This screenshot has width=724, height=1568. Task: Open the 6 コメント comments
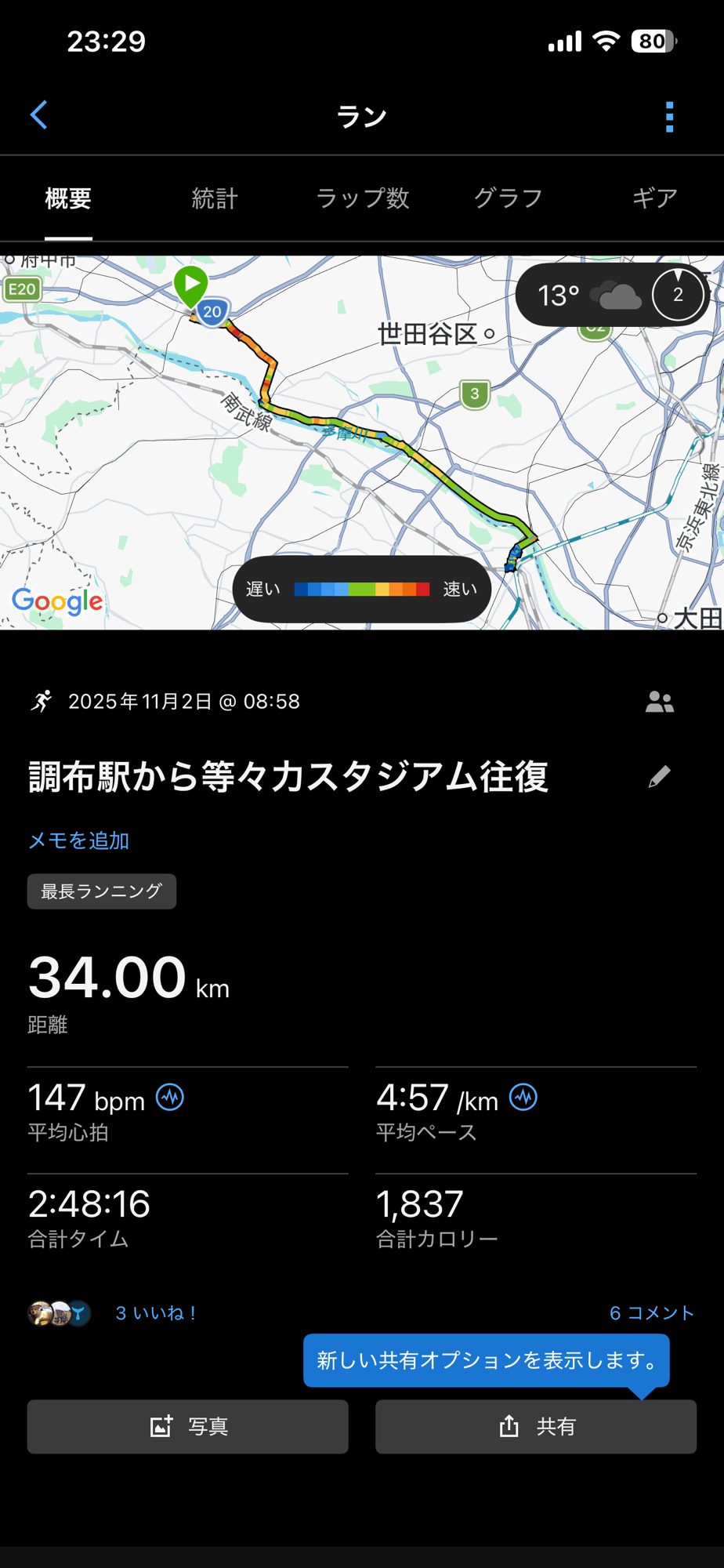(x=651, y=1313)
